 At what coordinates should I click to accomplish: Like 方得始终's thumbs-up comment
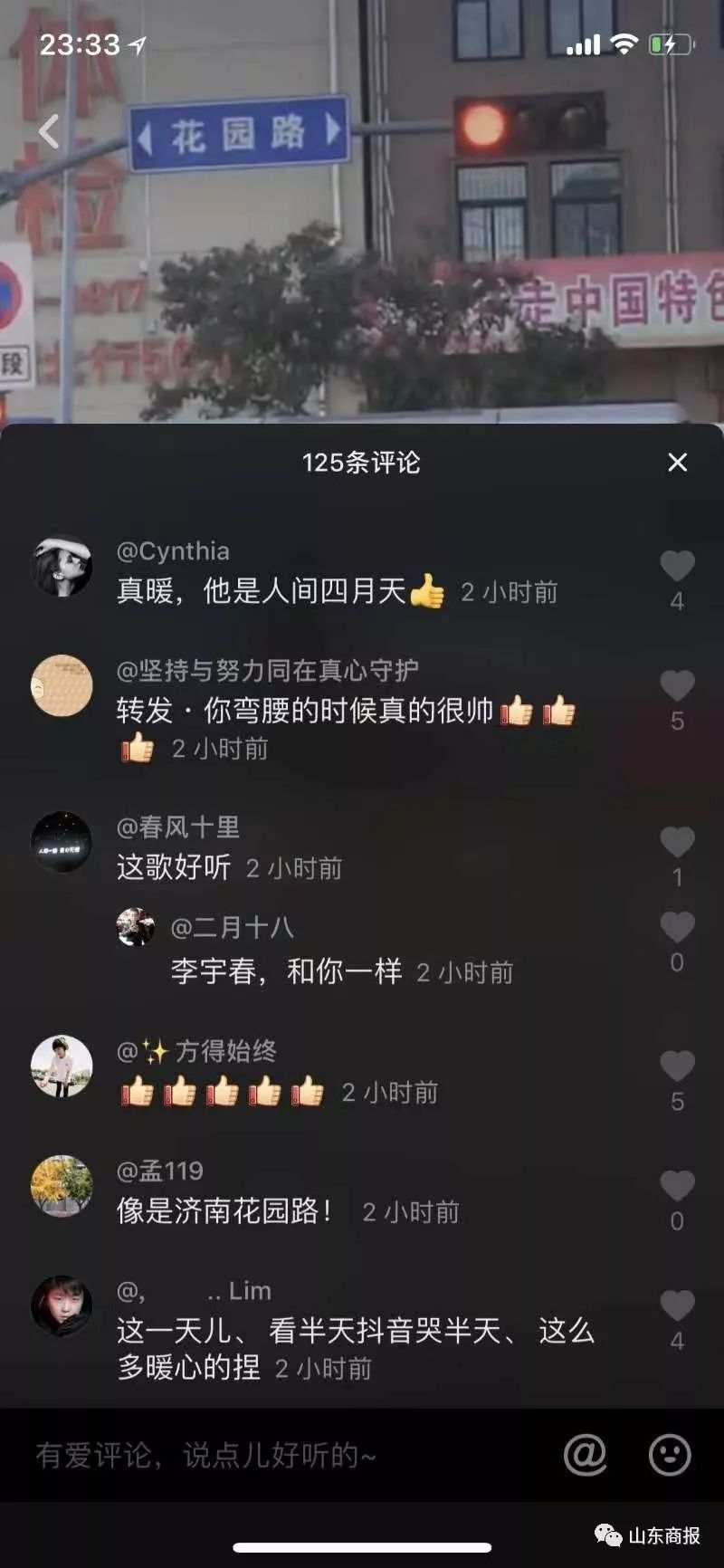(x=677, y=1066)
